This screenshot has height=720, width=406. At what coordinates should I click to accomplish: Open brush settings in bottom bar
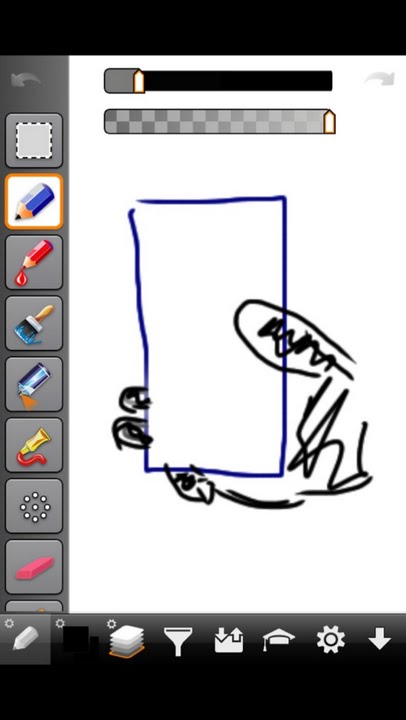click(25, 639)
